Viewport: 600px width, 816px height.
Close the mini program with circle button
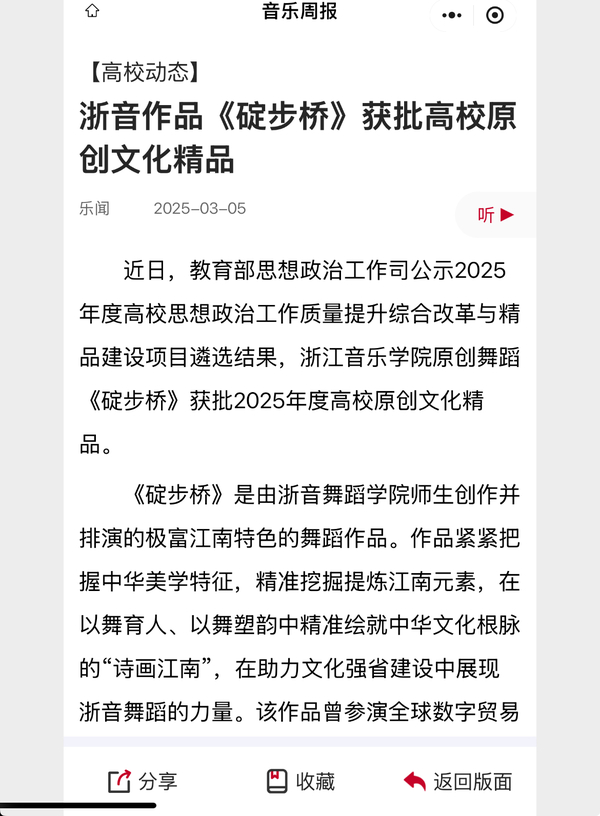(x=495, y=15)
